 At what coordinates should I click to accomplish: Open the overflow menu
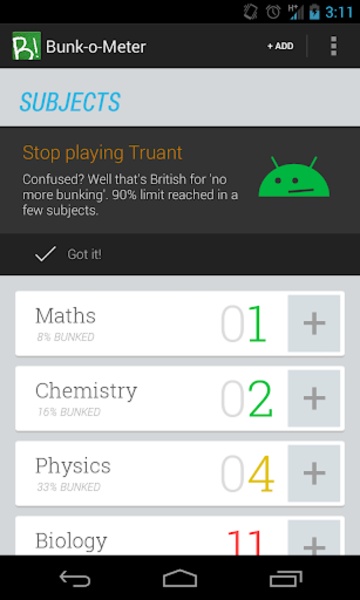[334, 46]
